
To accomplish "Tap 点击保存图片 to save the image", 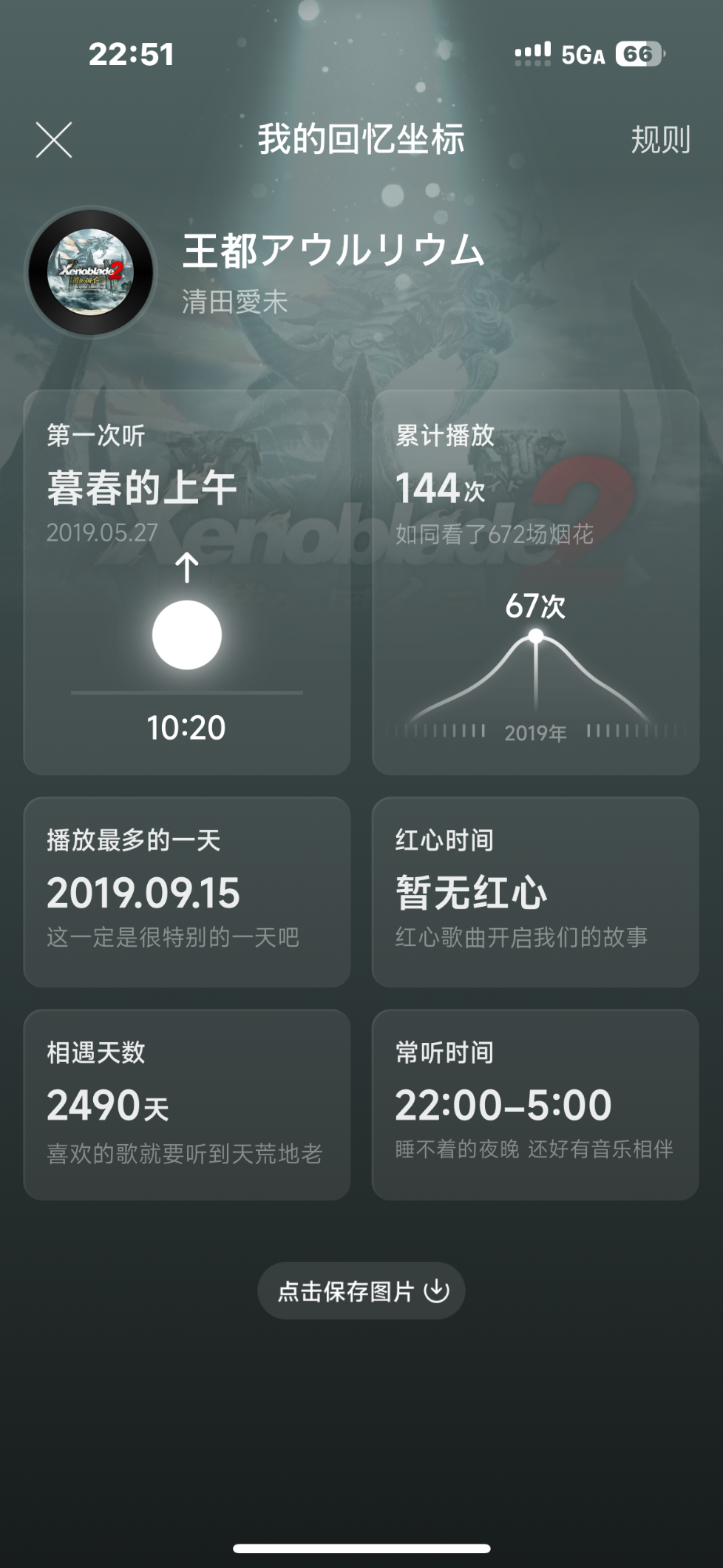I will click(x=361, y=1291).
